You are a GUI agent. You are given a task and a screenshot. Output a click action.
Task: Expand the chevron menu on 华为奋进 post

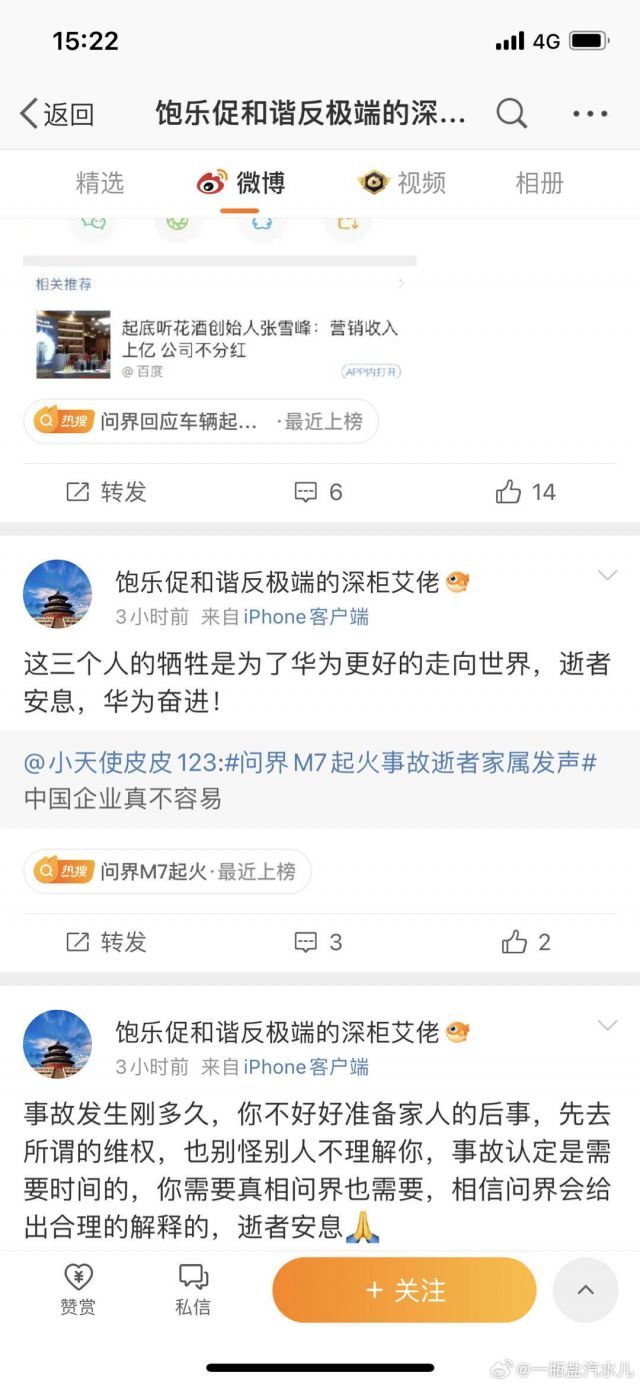pos(607,575)
